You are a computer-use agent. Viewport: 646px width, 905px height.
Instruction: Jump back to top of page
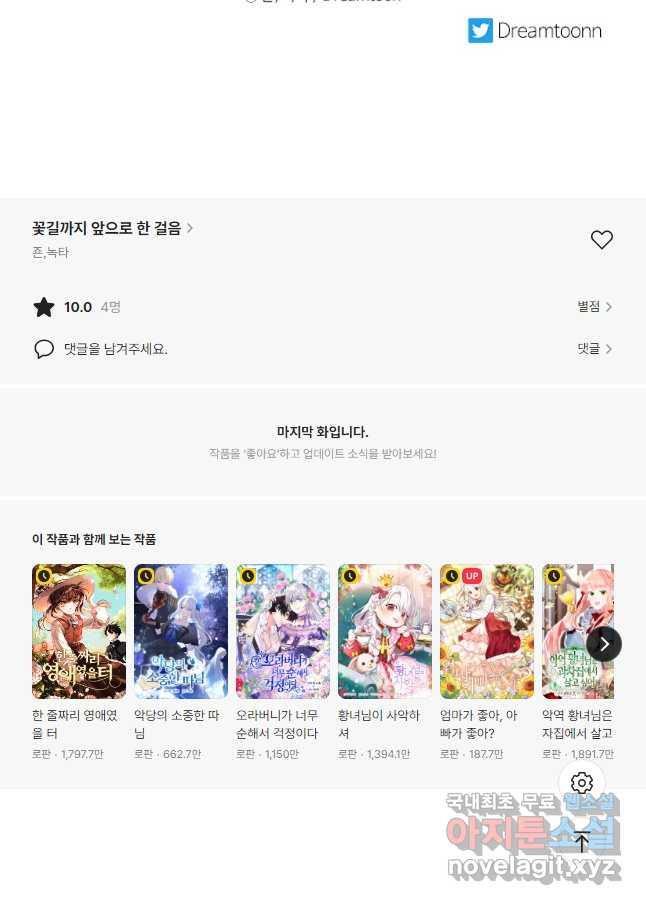click(582, 841)
